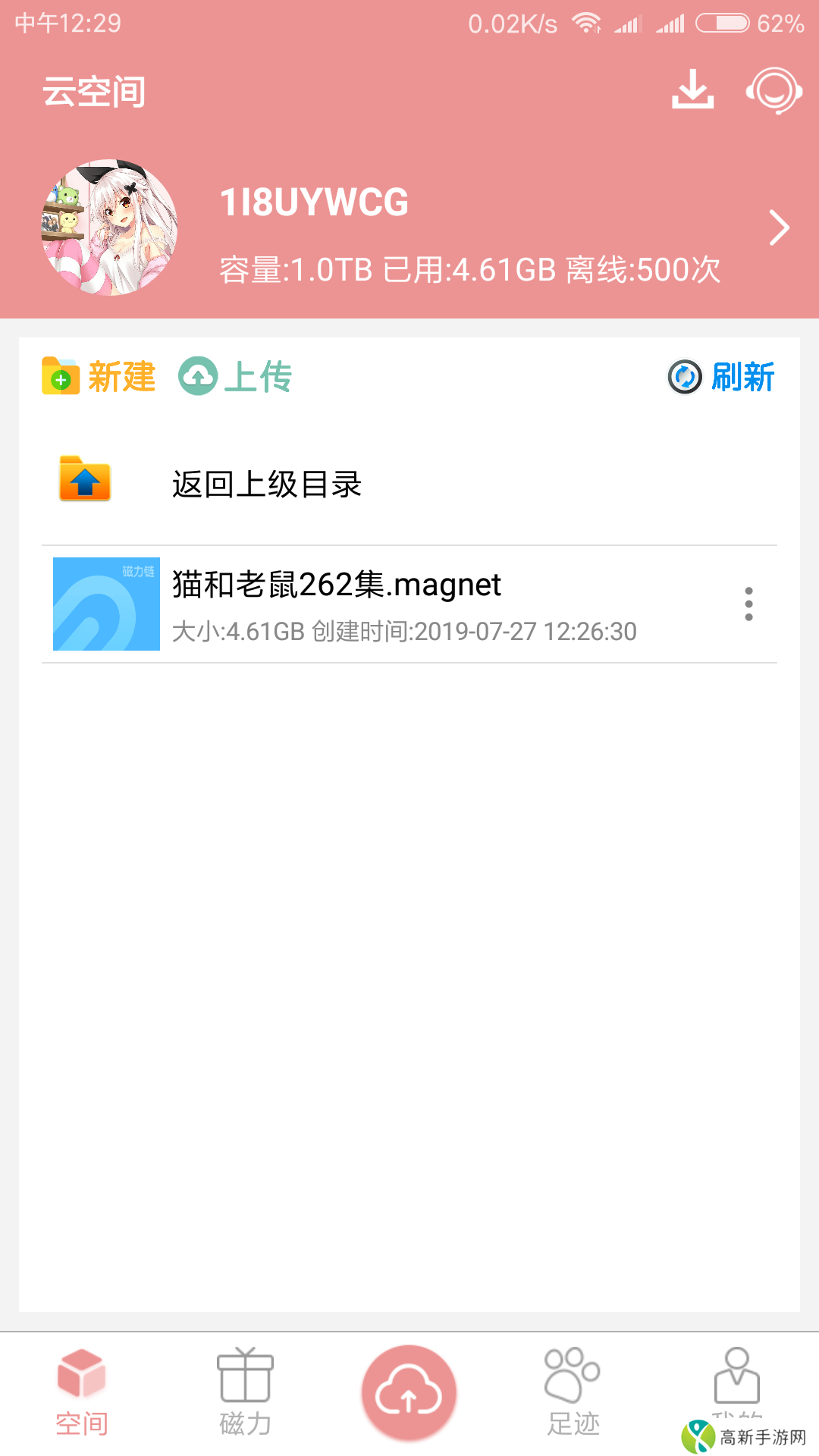Click the orange folder icon for 返回上级目录
819x1456 pixels.
(x=83, y=480)
